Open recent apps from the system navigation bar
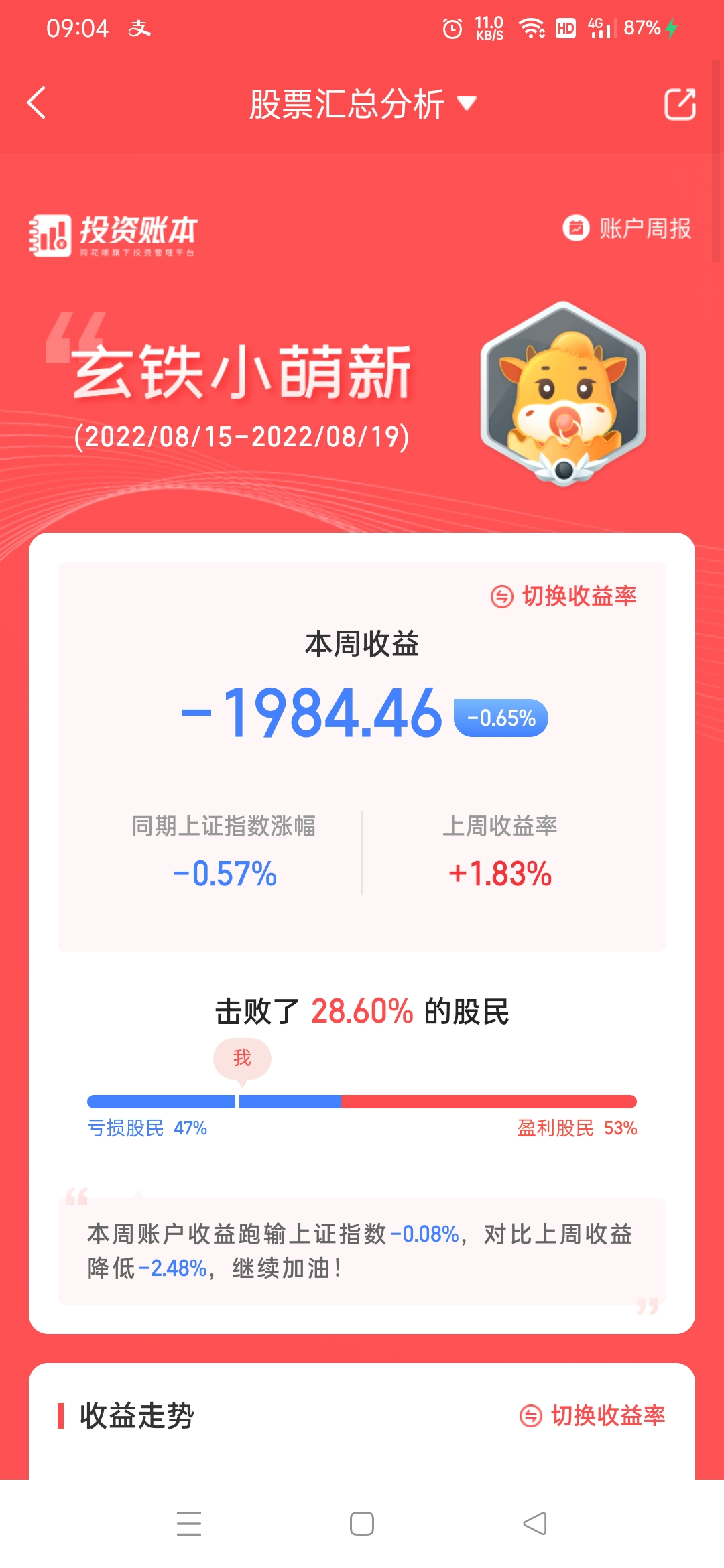Image resolution: width=724 pixels, height=1568 pixels. (x=189, y=1523)
